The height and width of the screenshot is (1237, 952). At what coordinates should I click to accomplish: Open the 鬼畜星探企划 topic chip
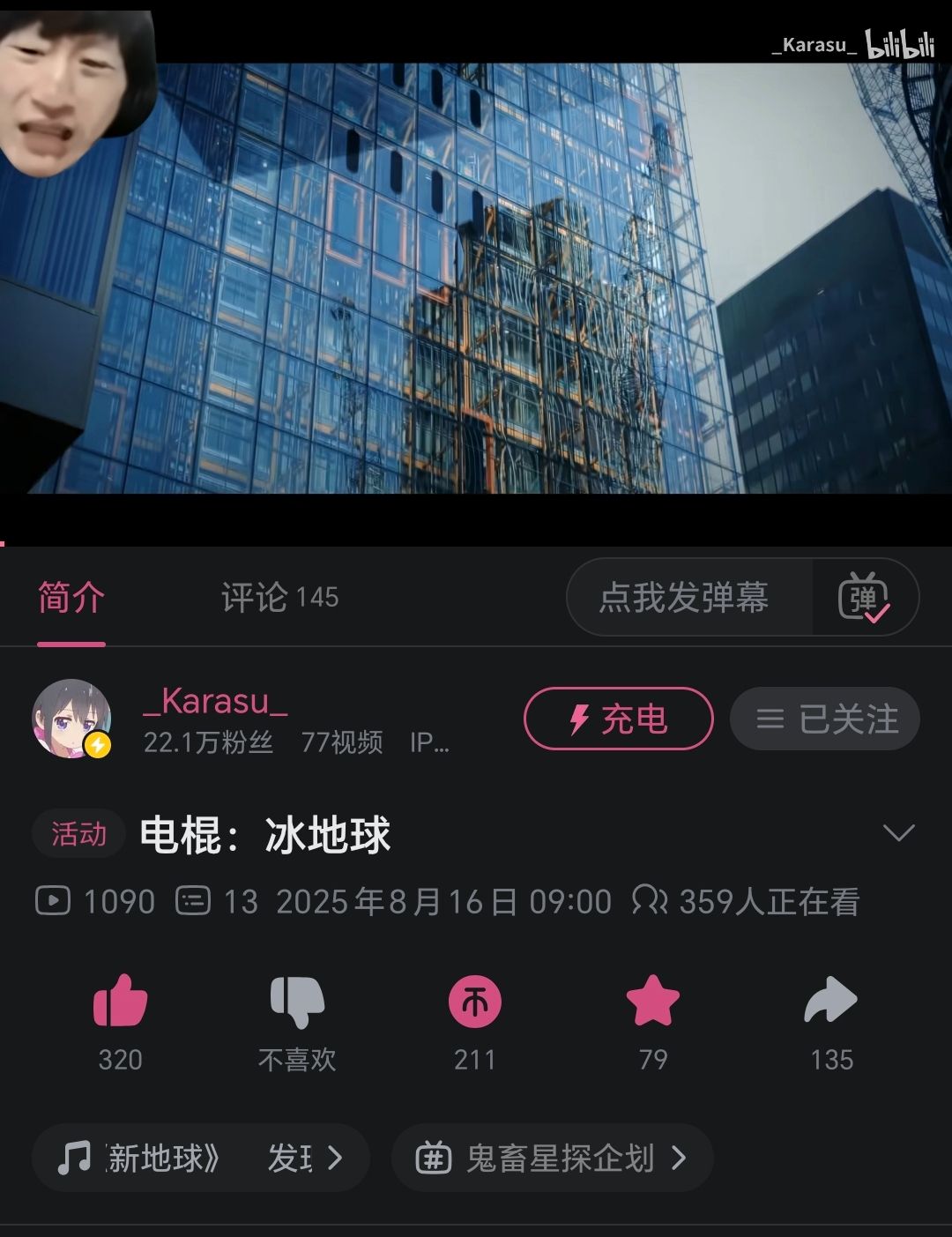[552, 1158]
